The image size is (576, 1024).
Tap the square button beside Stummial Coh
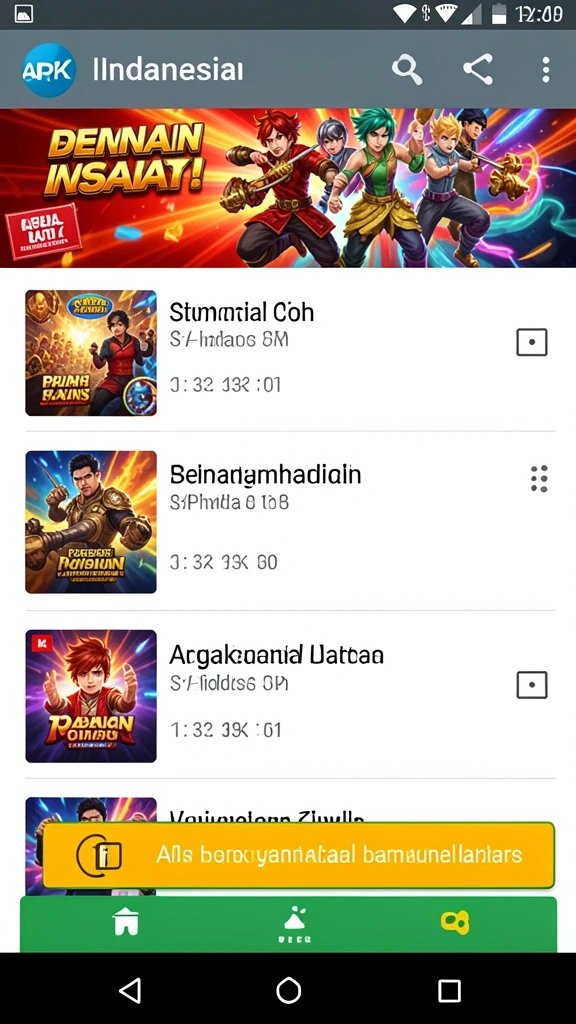(x=532, y=342)
